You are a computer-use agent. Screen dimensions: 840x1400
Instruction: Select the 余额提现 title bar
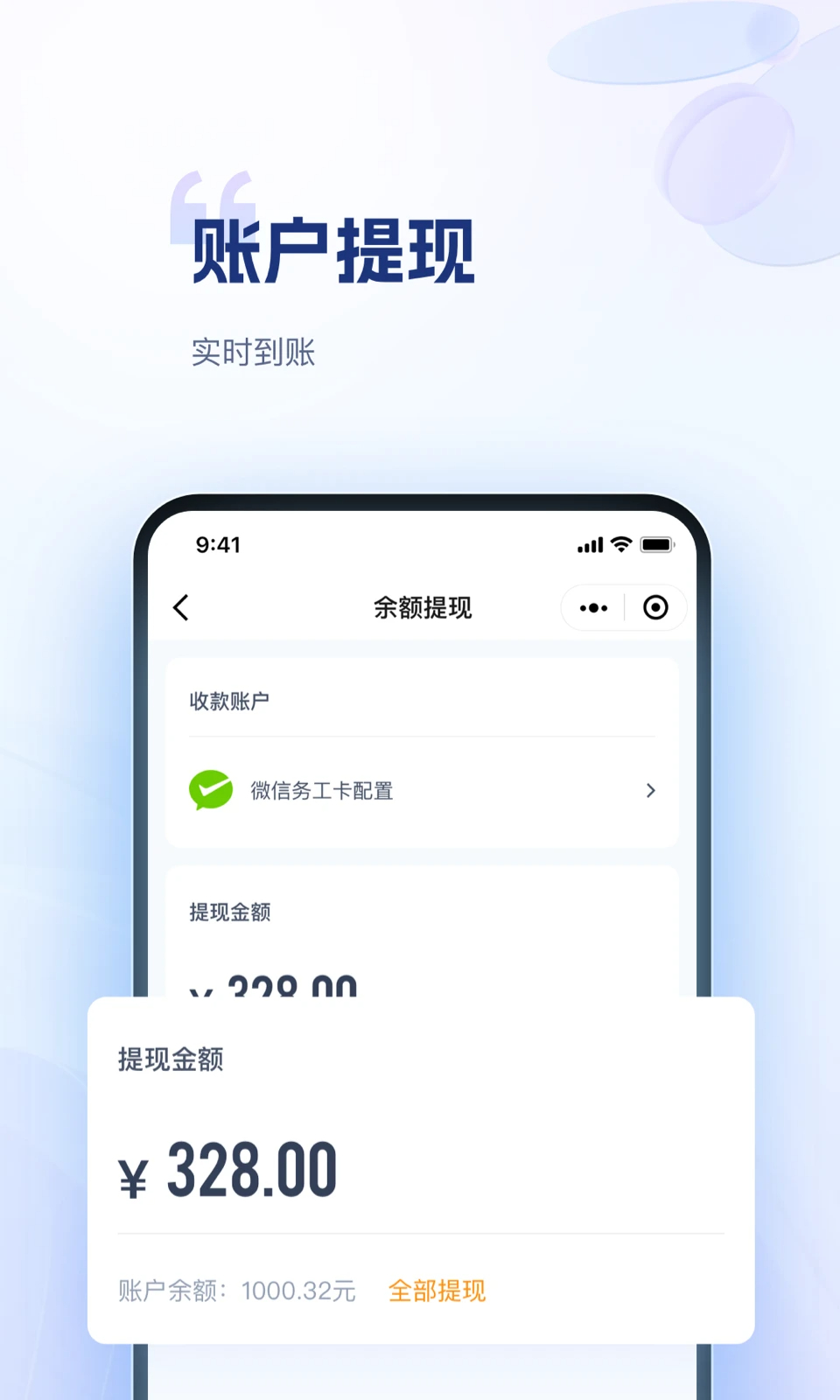click(x=421, y=607)
